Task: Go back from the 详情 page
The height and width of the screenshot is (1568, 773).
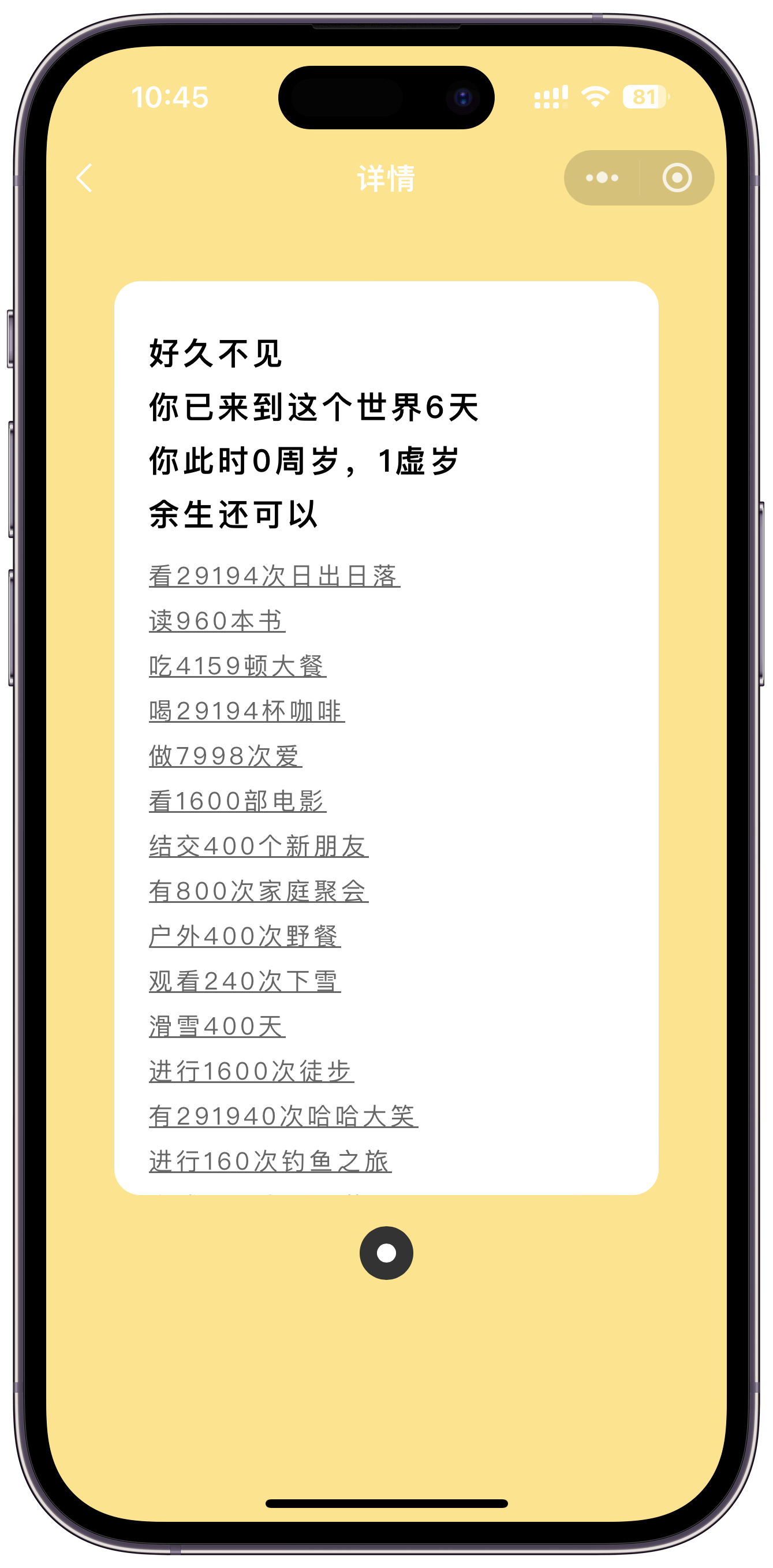Action: 85,178
